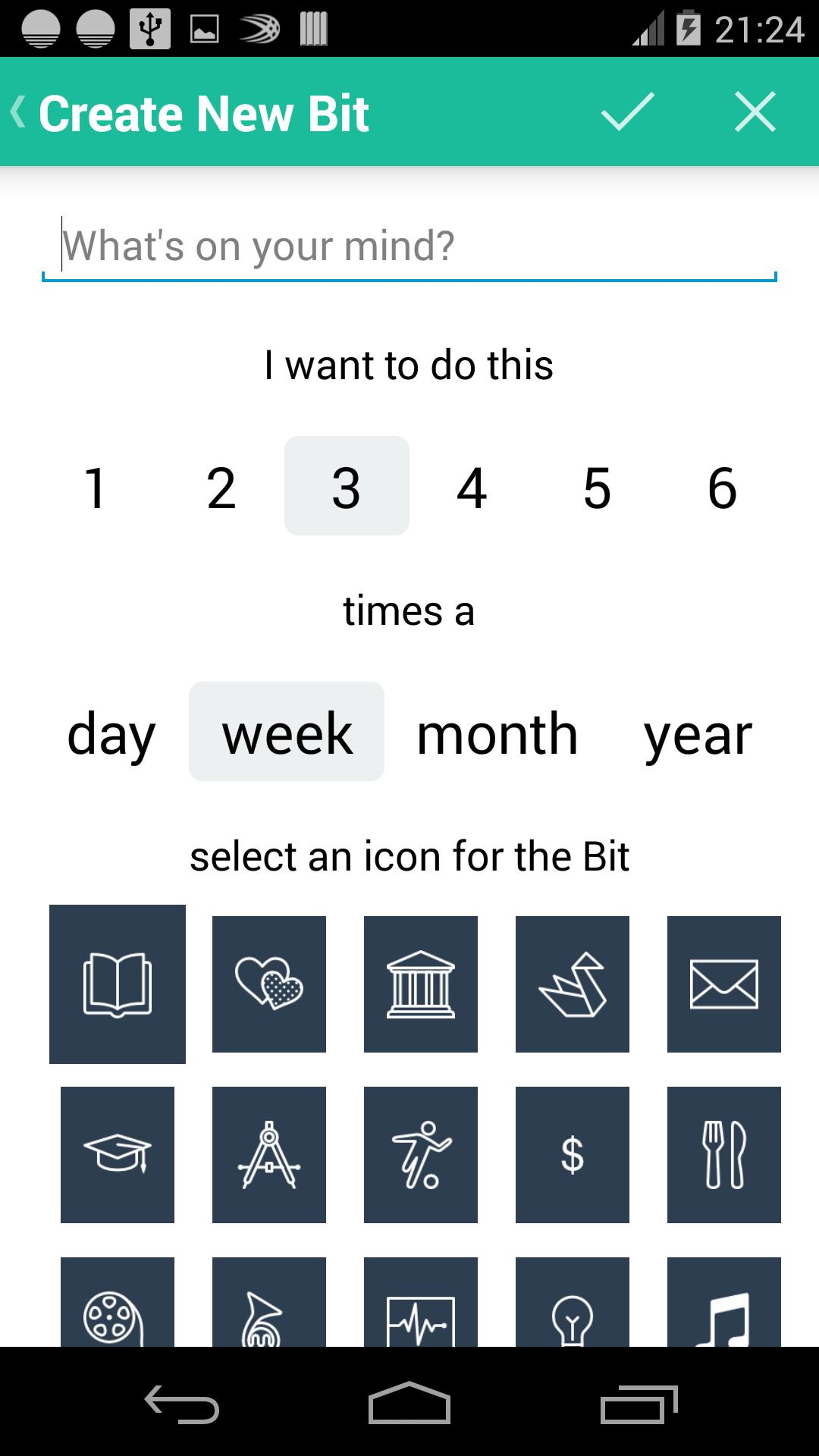The image size is (819, 1456).
Task: Choose the dollar sign icon
Action: pos(573,1154)
